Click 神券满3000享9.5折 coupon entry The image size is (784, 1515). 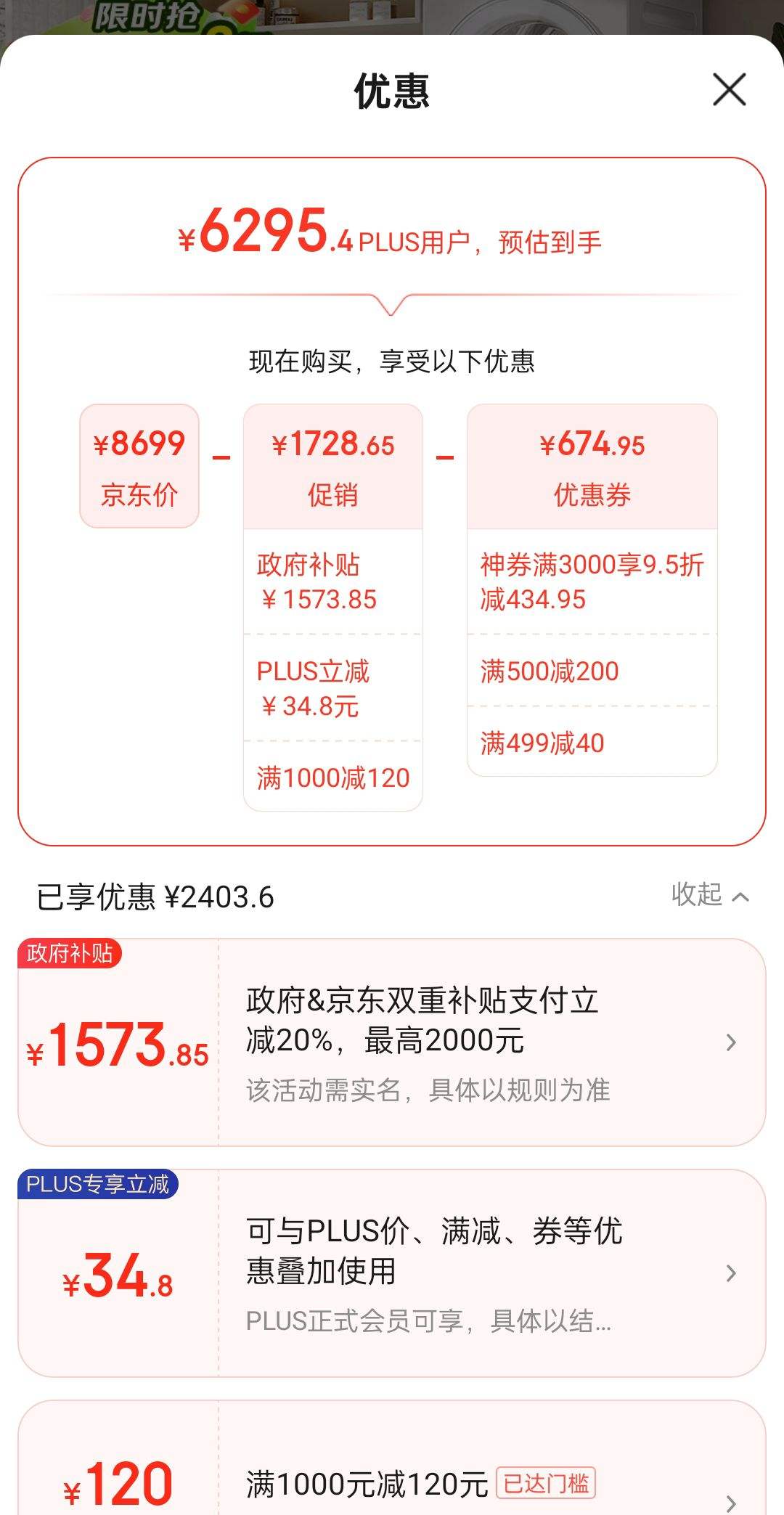[592, 581]
